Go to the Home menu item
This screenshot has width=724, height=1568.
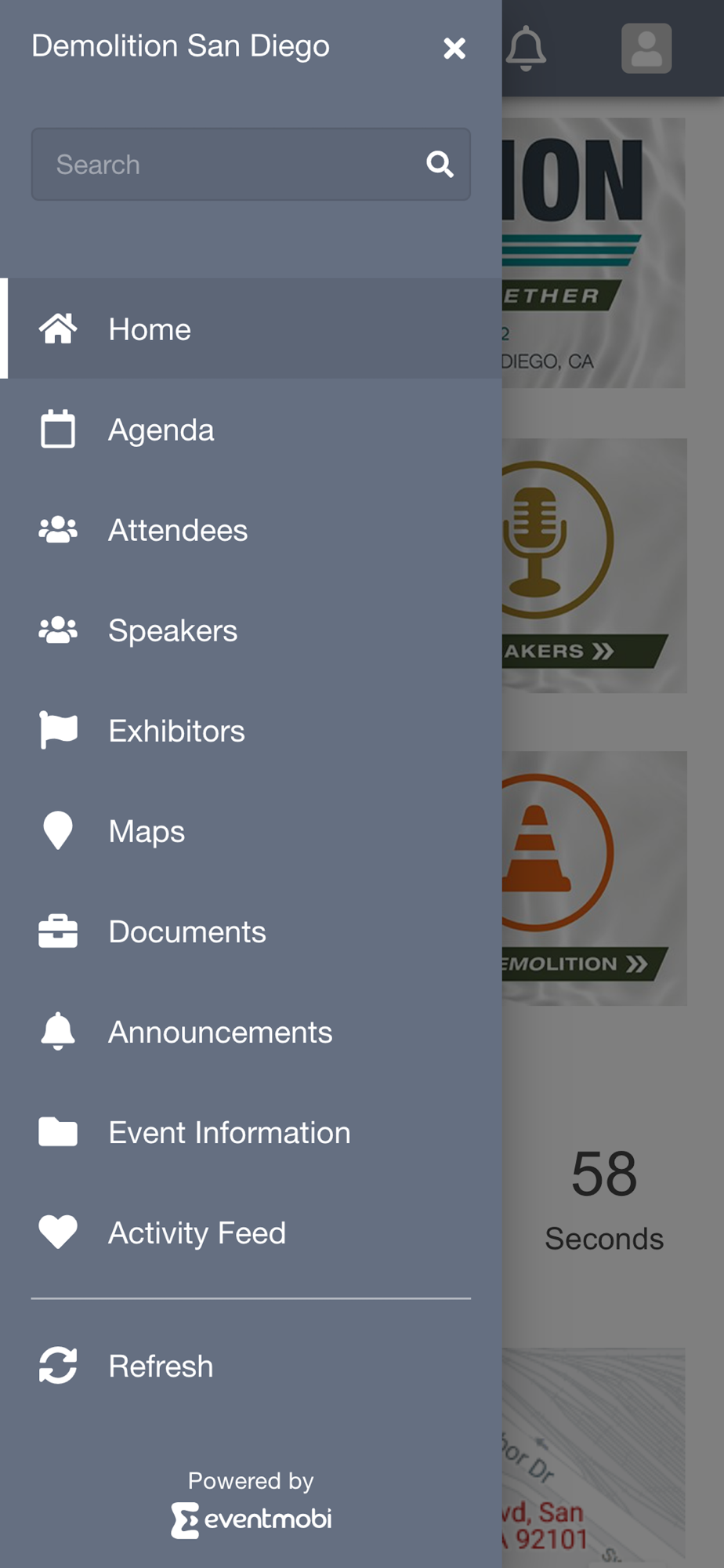pyautogui.click(x=251, y=328)
